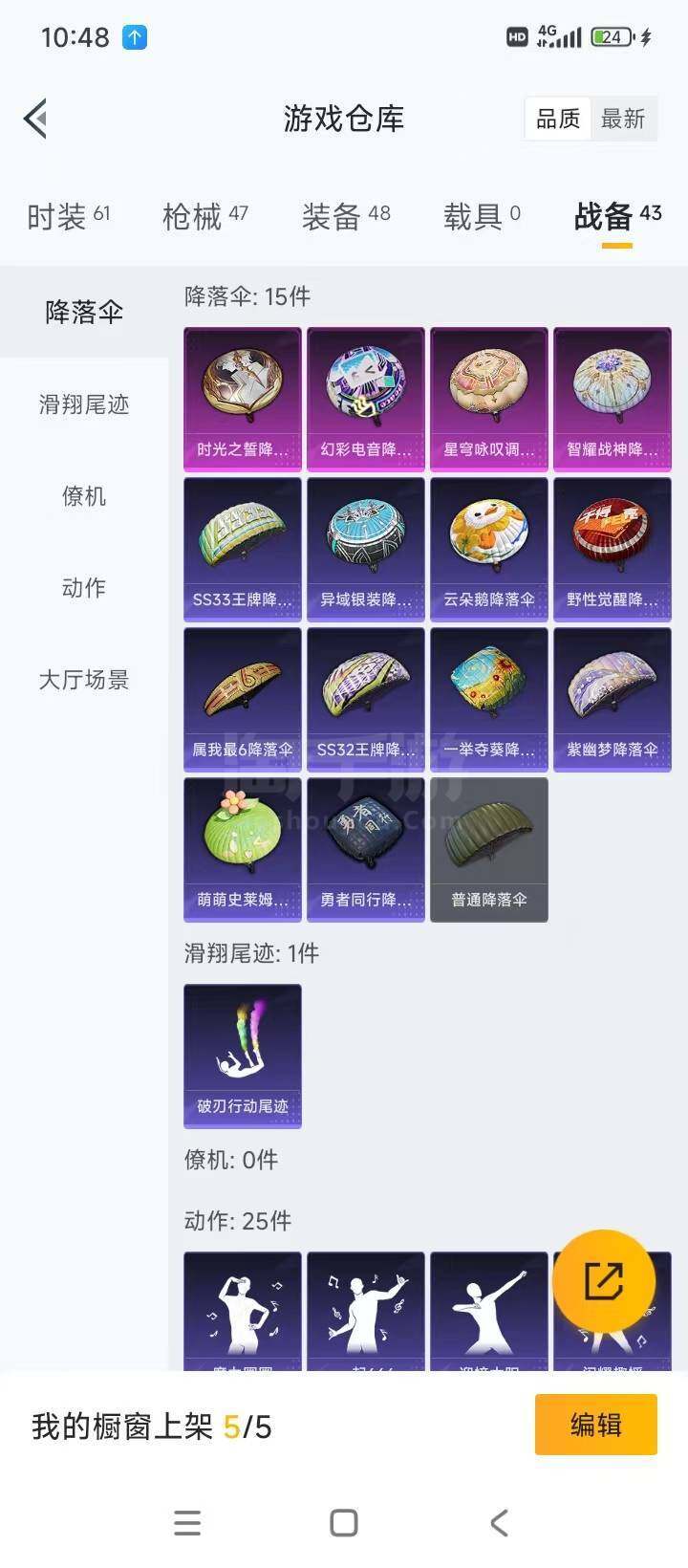Screen dimensions: 688x1568
Task: Sort by 最新
Action: pyautogui.click(x=623, y=120)
